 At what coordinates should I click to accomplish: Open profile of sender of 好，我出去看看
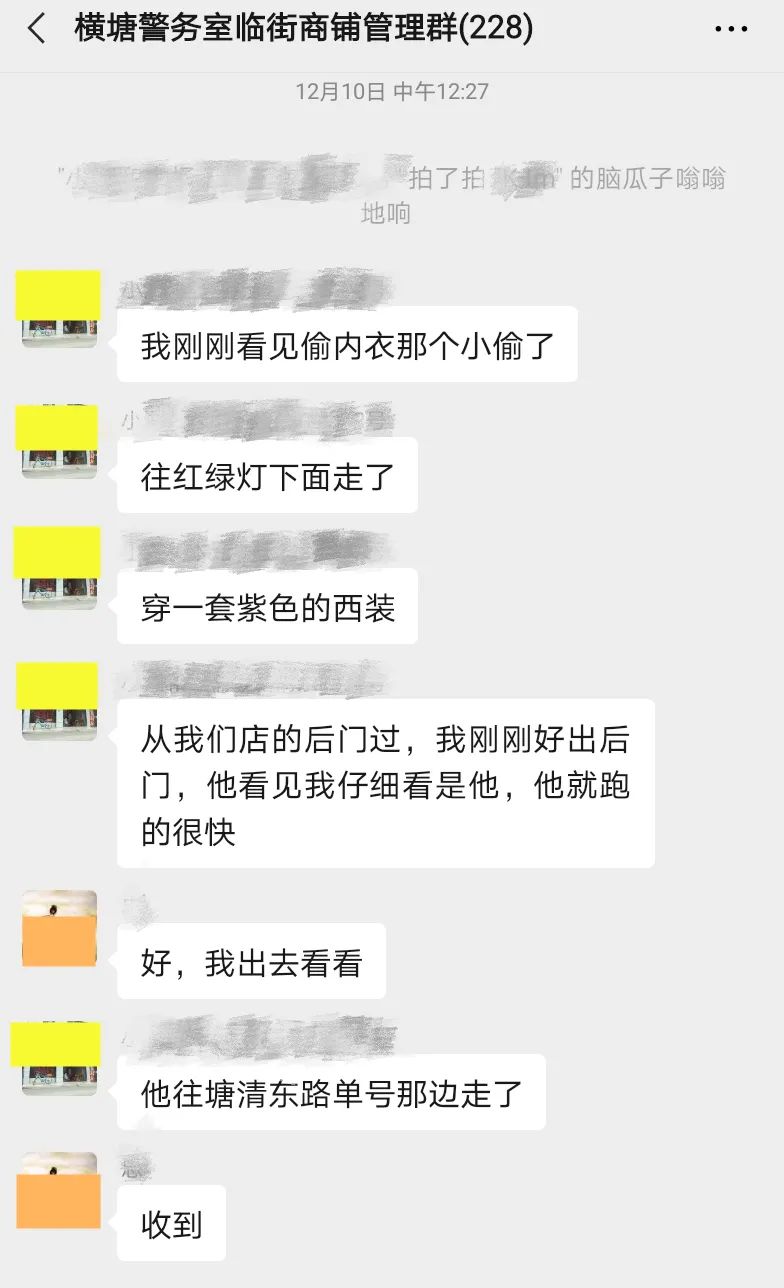(x=59, y=929)
